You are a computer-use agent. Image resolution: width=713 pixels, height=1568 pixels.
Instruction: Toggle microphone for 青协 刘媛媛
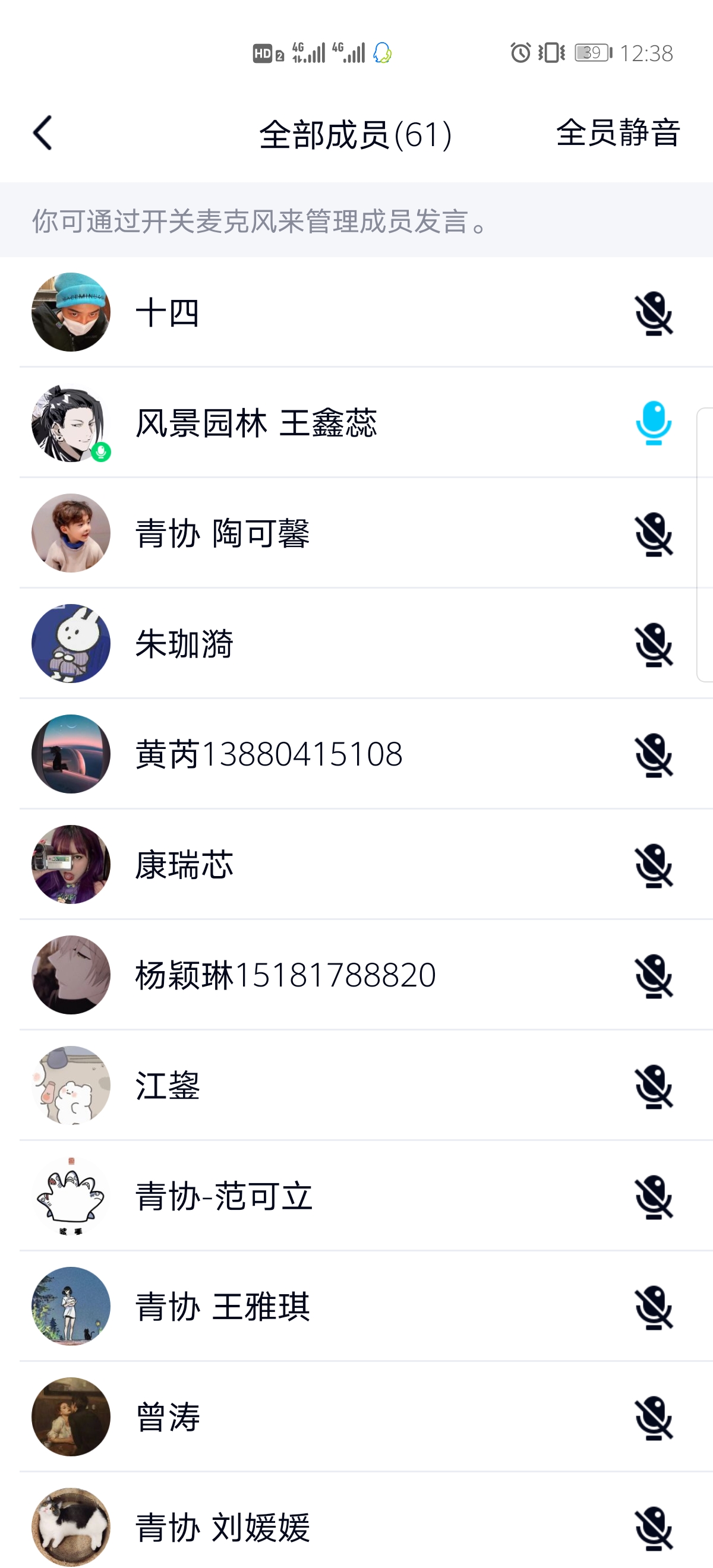point(654,1528)
